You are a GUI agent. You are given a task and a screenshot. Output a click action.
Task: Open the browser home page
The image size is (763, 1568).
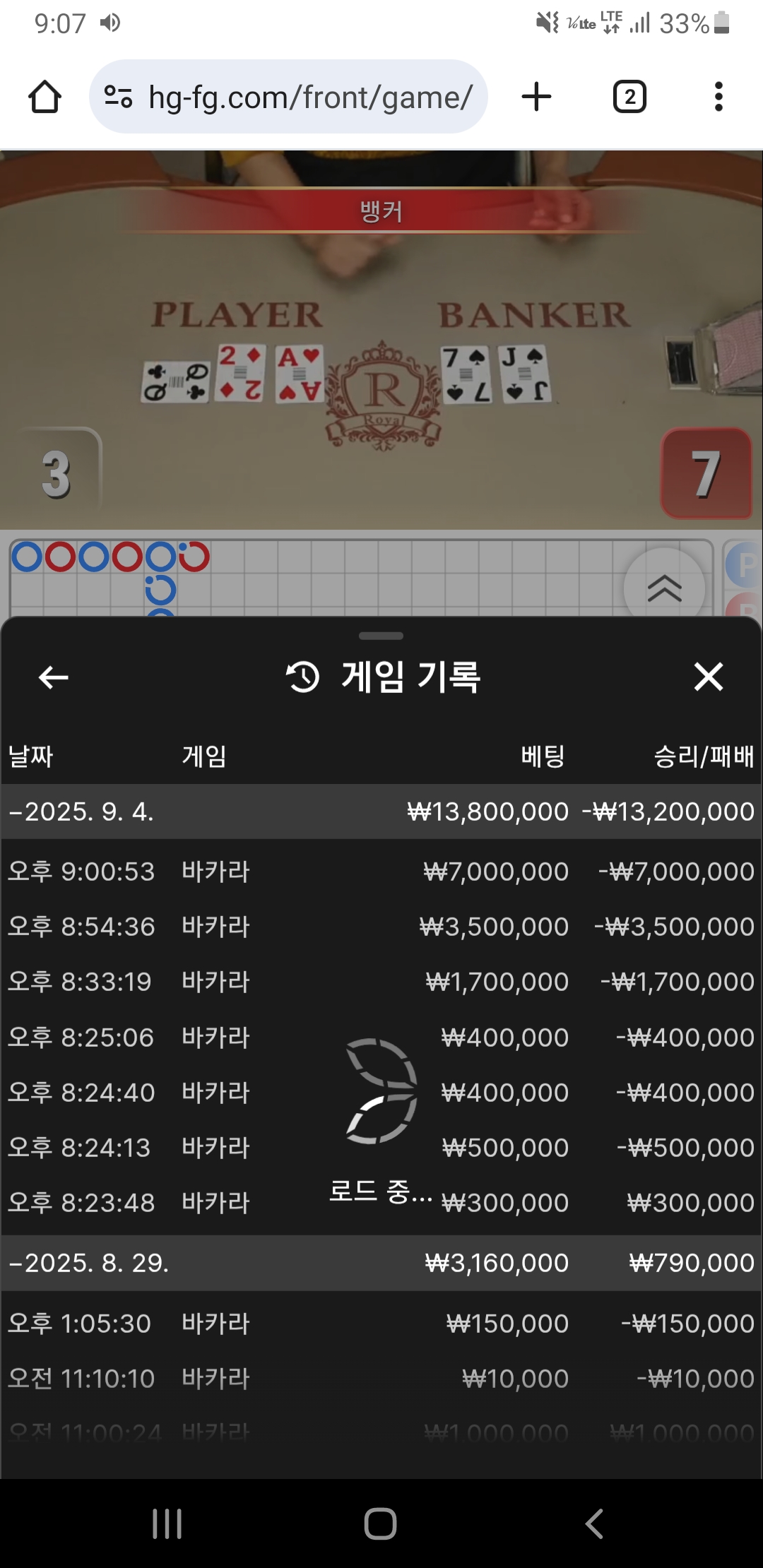click(45, 97)
